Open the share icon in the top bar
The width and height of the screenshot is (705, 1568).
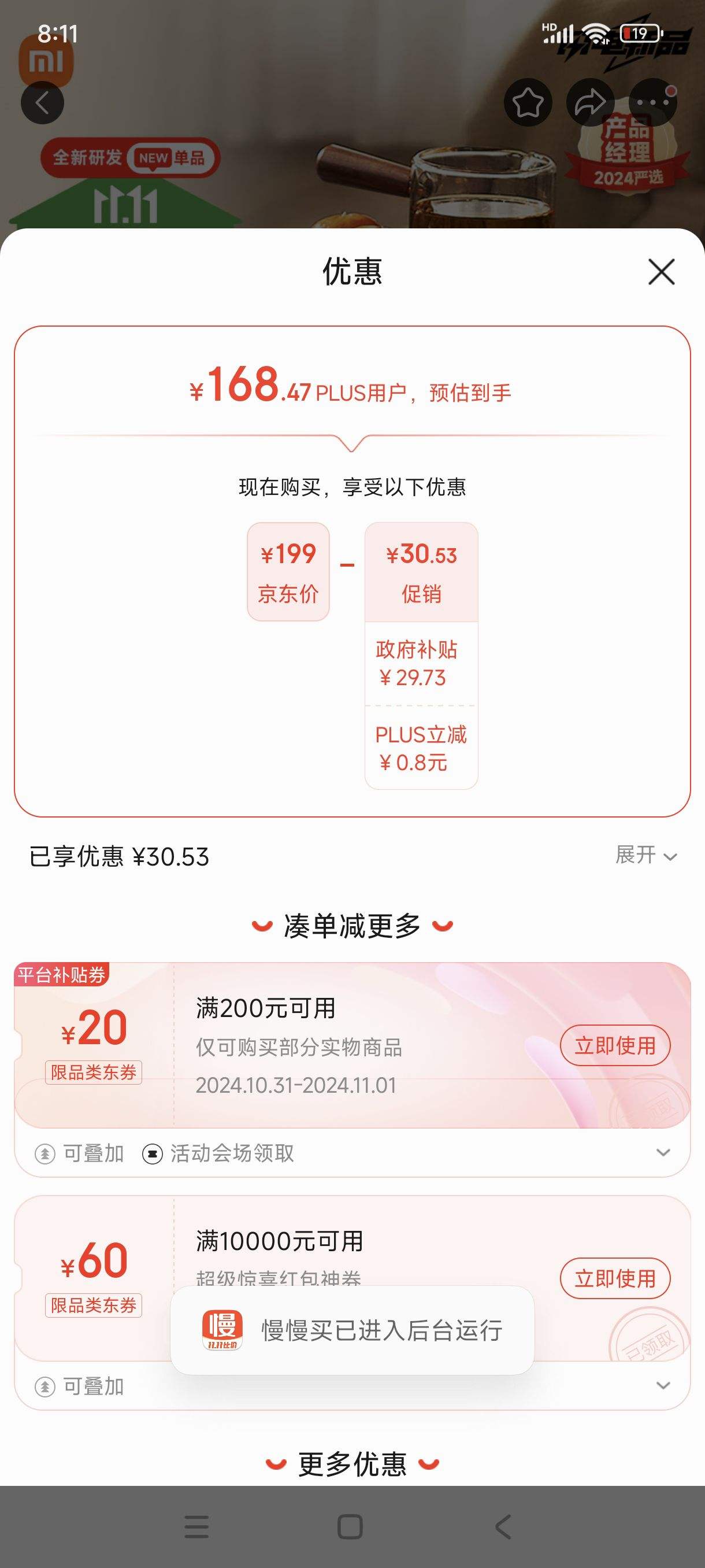point(589,102)
